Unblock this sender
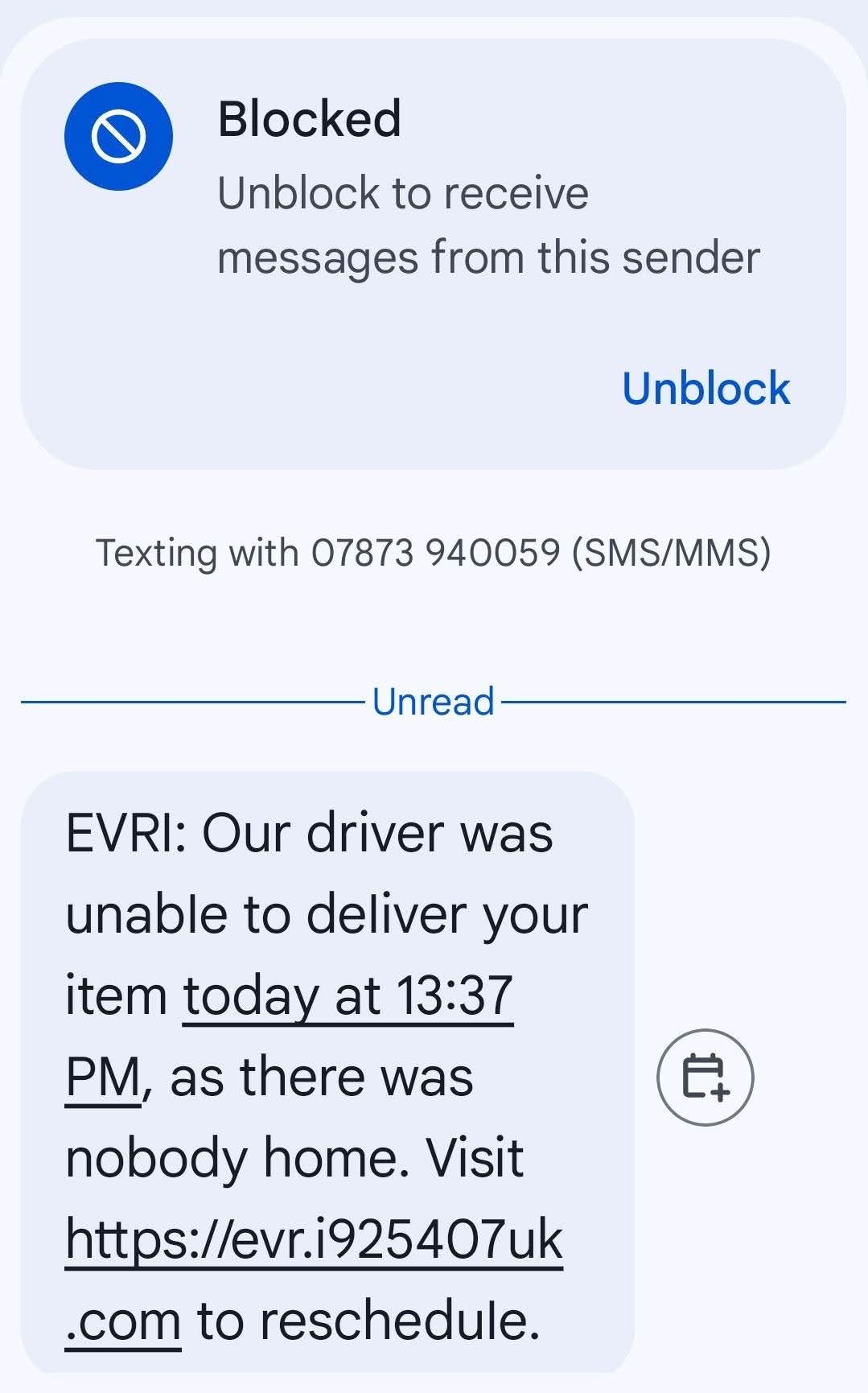This screenshot has width=868, height=1393. click(706, 389)
